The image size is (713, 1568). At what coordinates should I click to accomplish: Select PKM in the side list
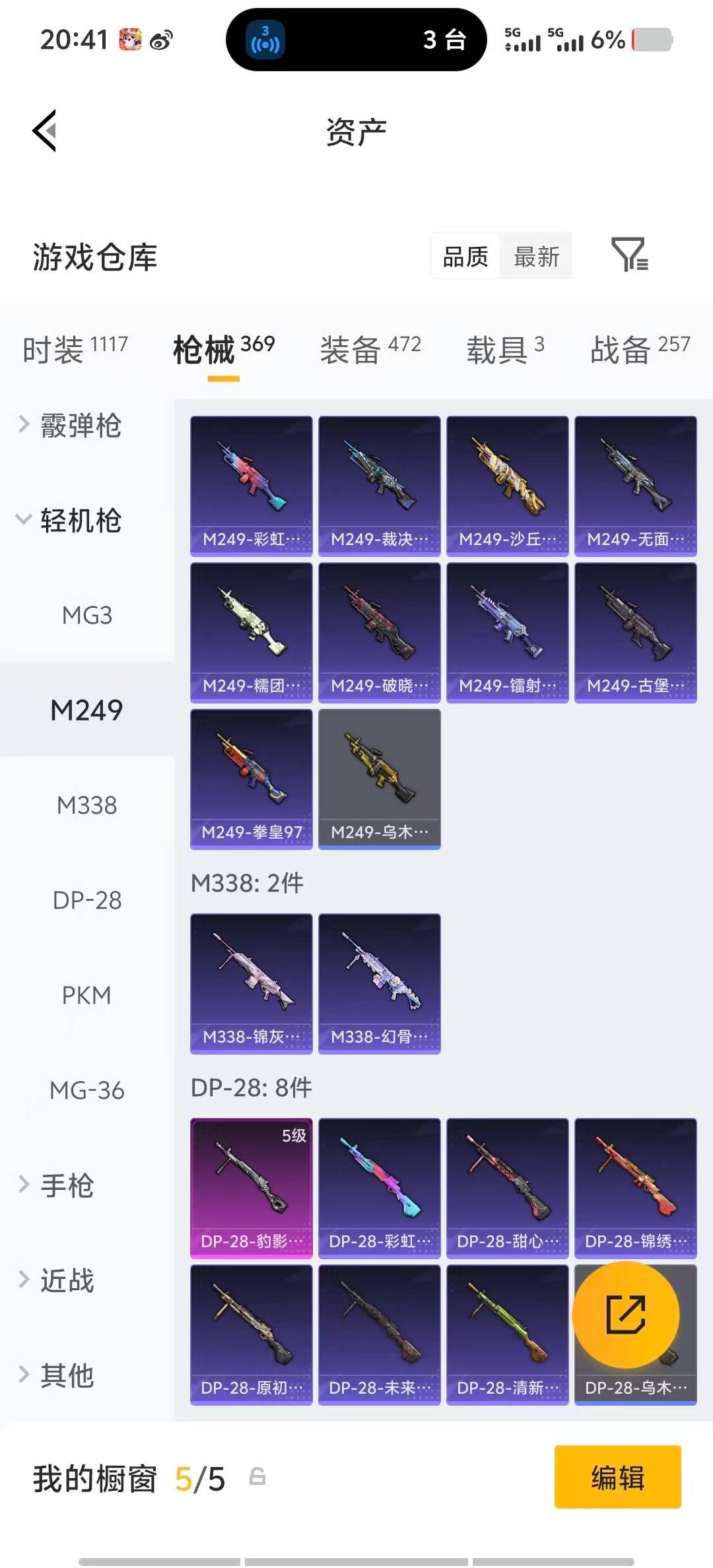87,995
